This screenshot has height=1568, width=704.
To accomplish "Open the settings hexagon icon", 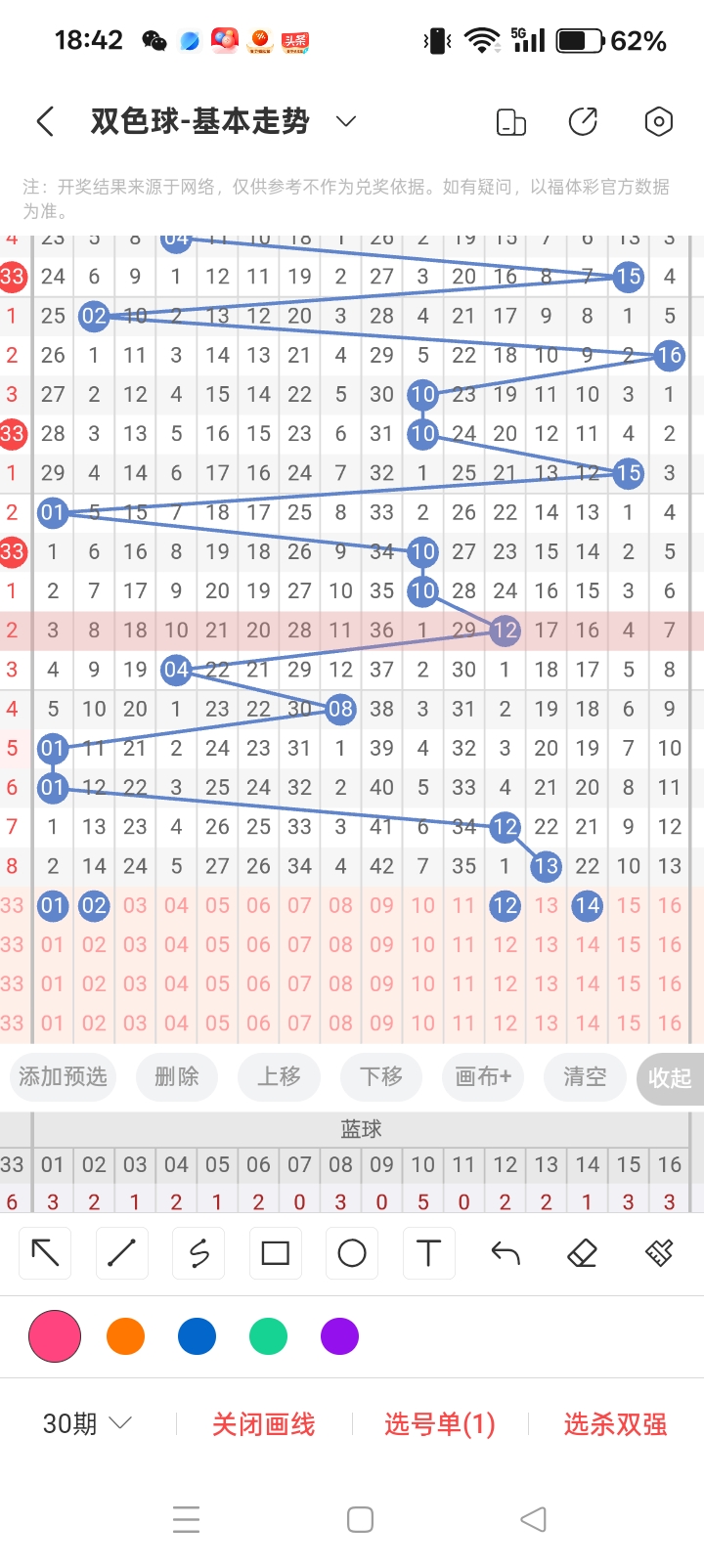I will point(658,121).
